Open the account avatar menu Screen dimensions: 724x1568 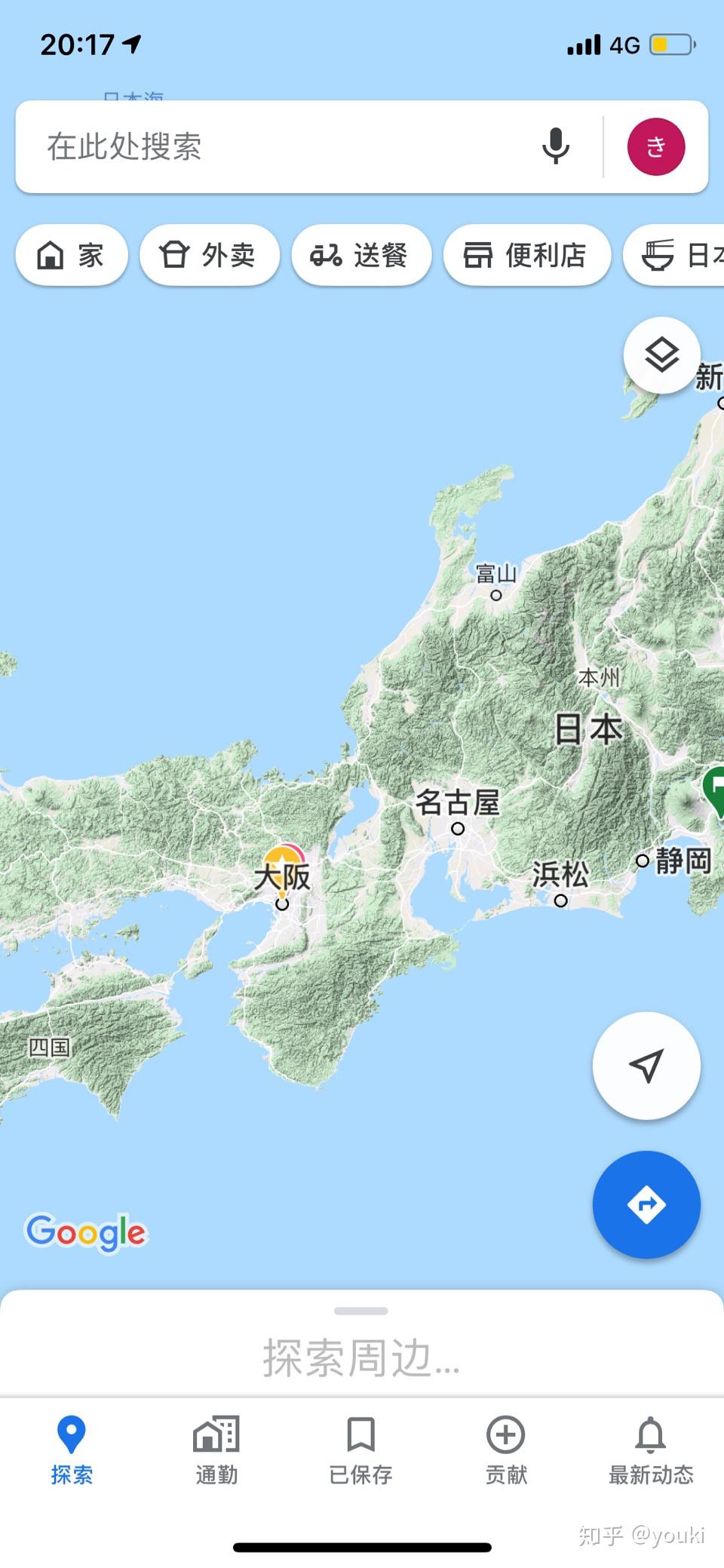click(x=656, y=146)
